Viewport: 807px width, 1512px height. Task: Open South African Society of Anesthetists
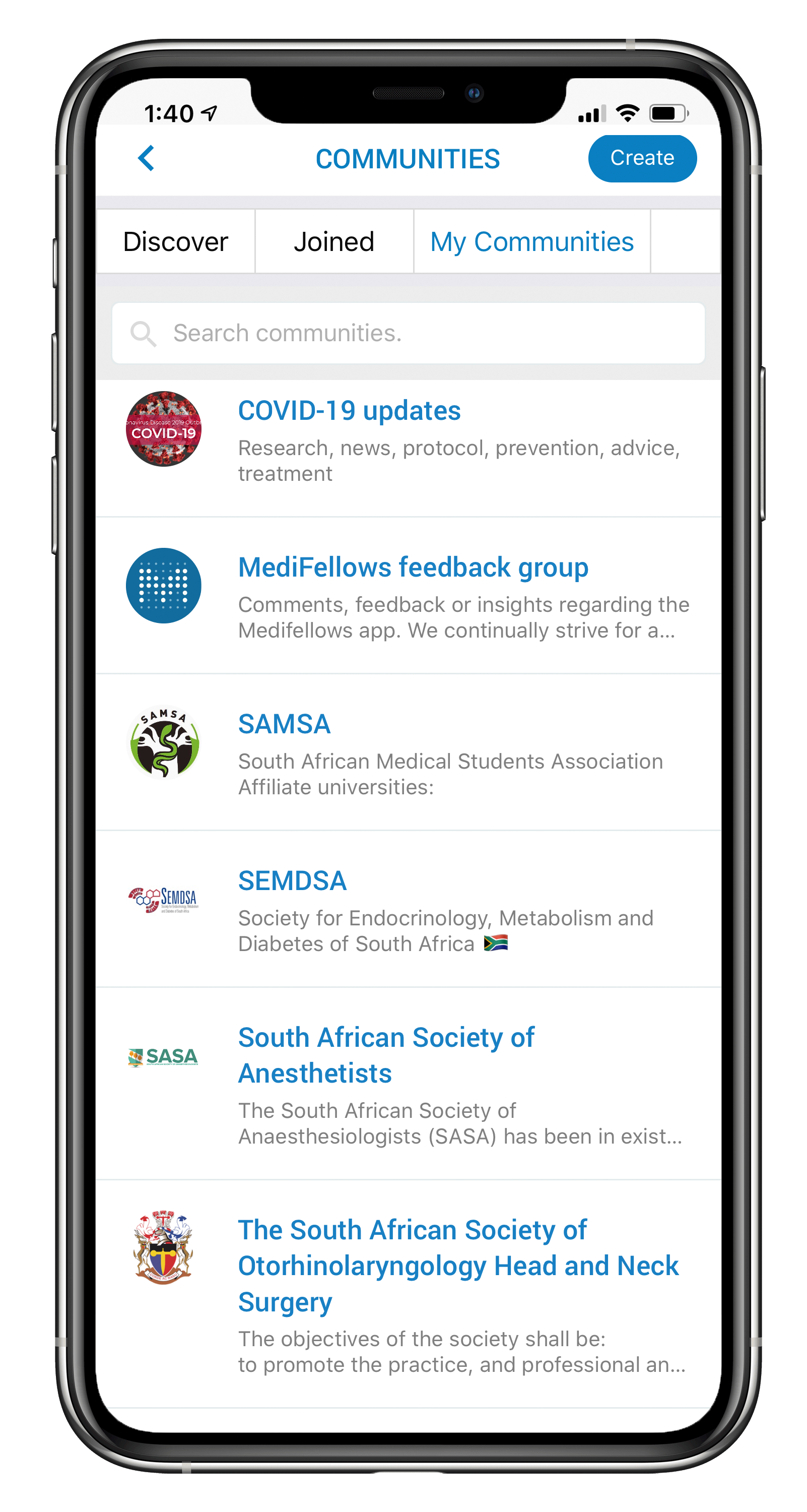[x=408, y=1084]
